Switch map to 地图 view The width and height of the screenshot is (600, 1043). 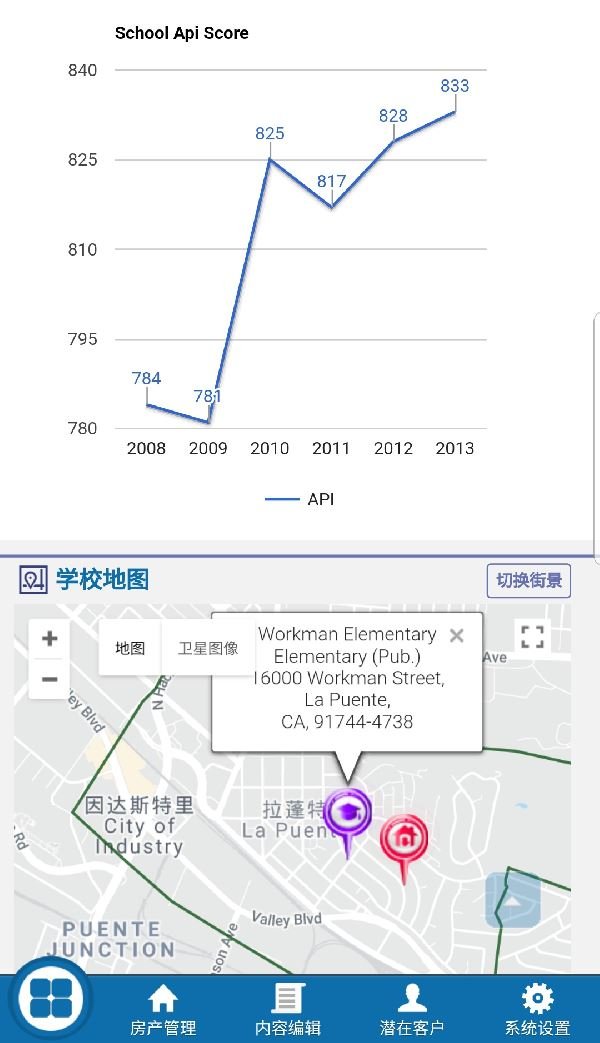point(130,648)
